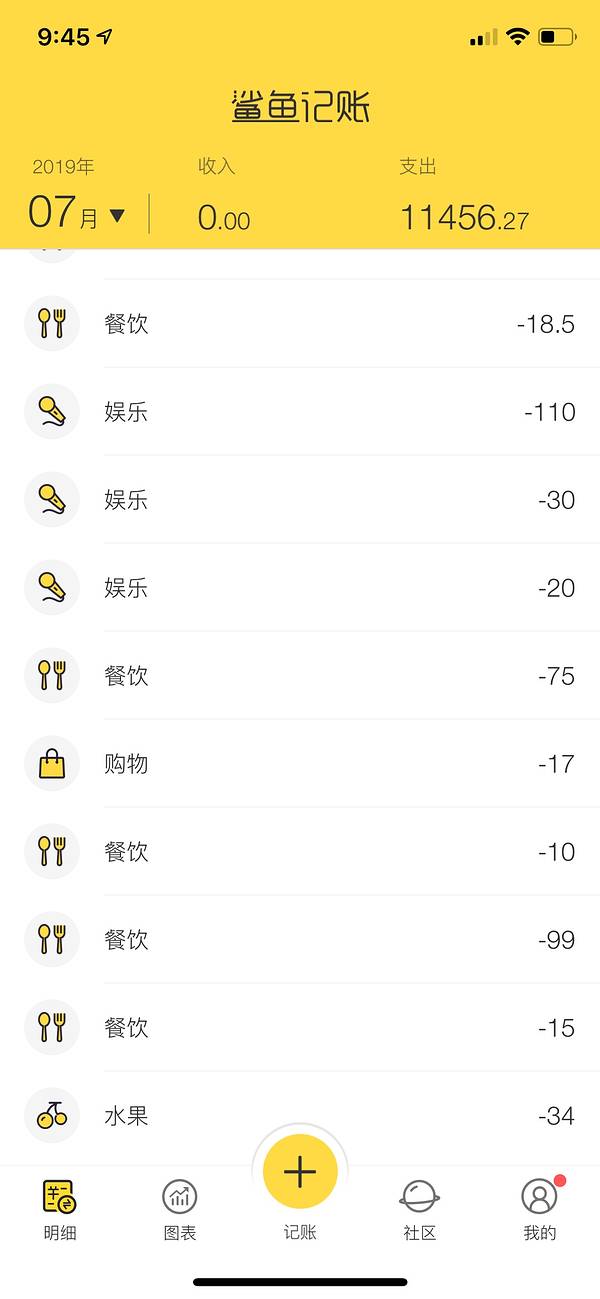This screenshot has height=1299, width=600.
Task: Add a new record with 记账
Action: pos(300,1173)
